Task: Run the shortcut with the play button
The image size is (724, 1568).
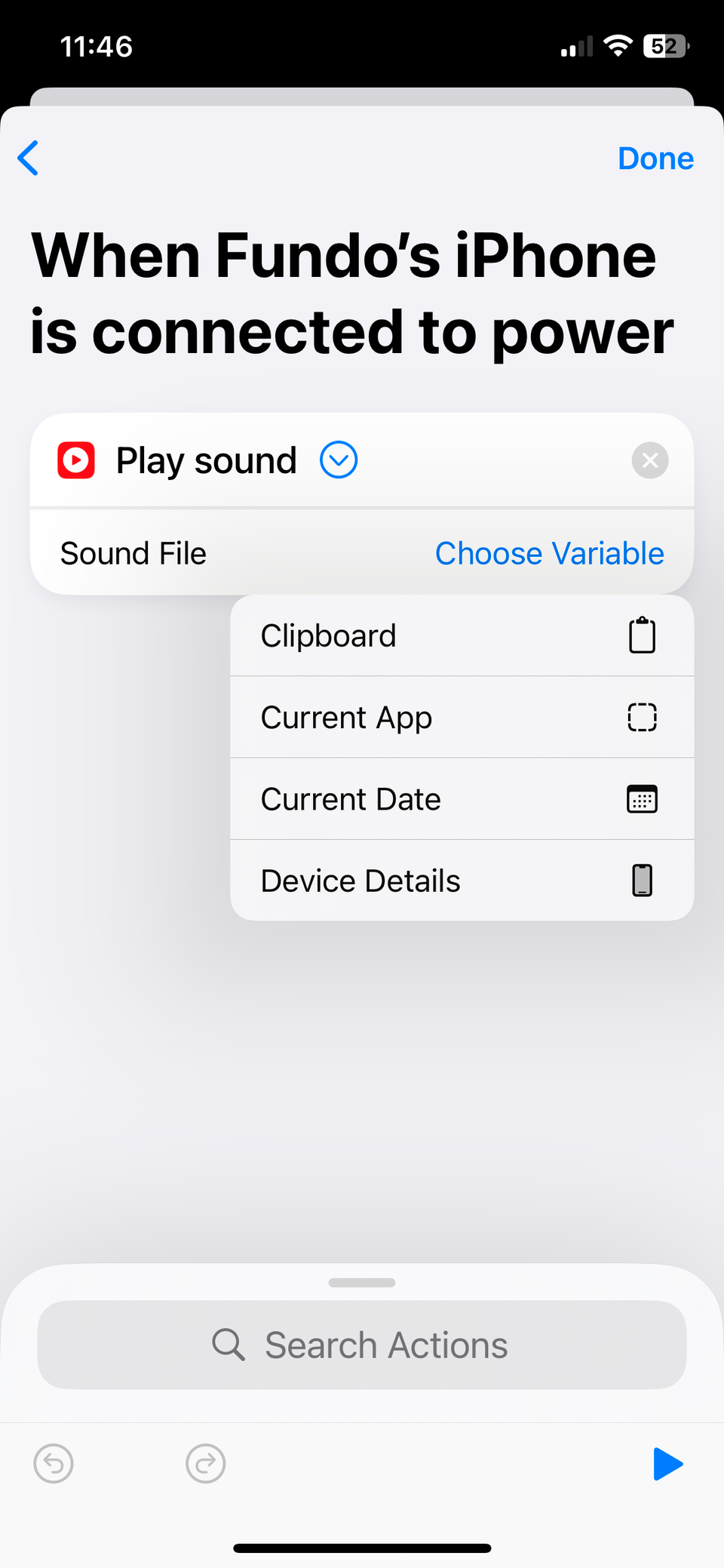Action: (x=668, y=1463)
